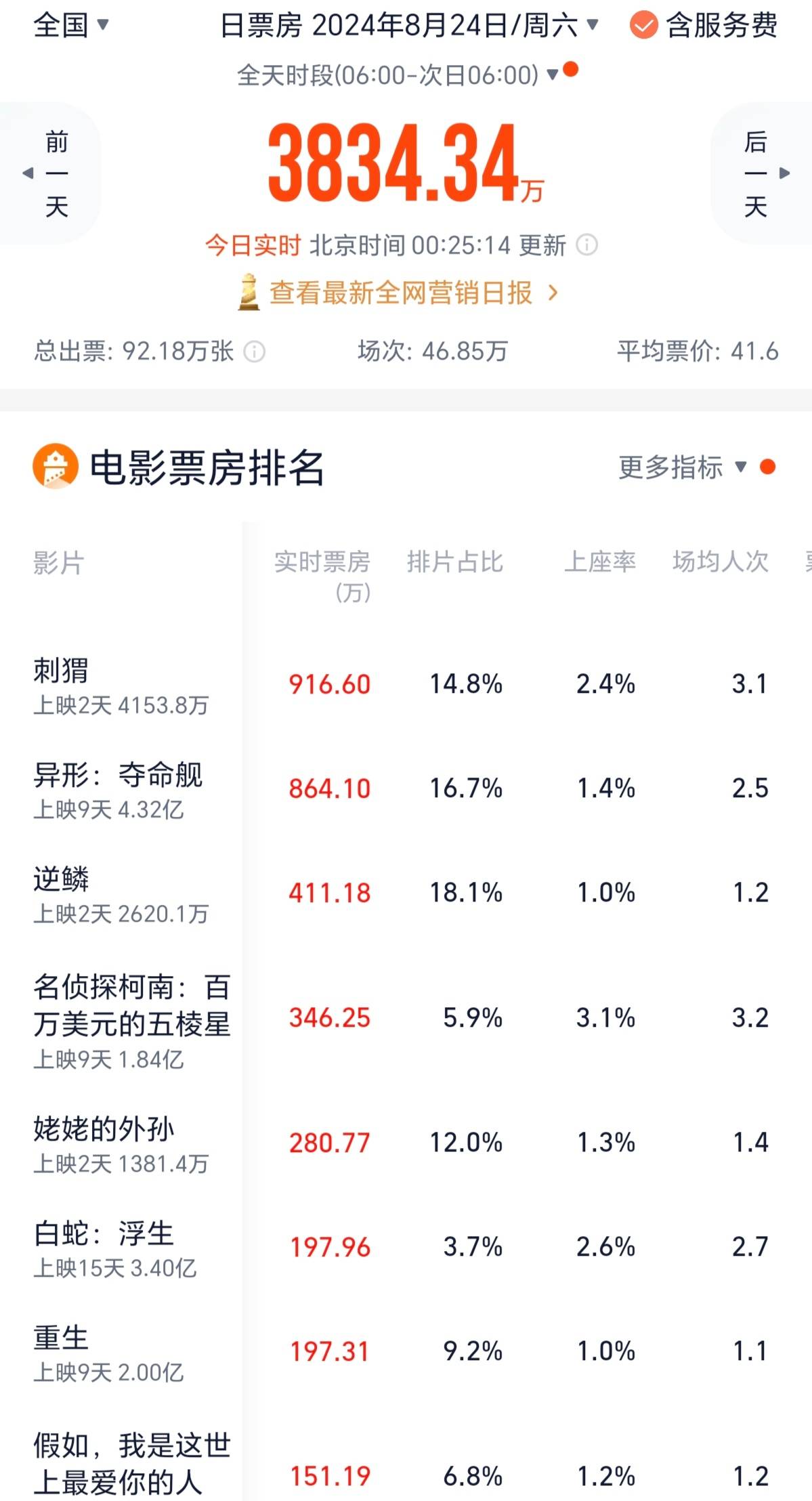Click 后一天 to go to next day
Viewport: 812px width, 1501px height.
pyautogui.click(x=756, y=173)
